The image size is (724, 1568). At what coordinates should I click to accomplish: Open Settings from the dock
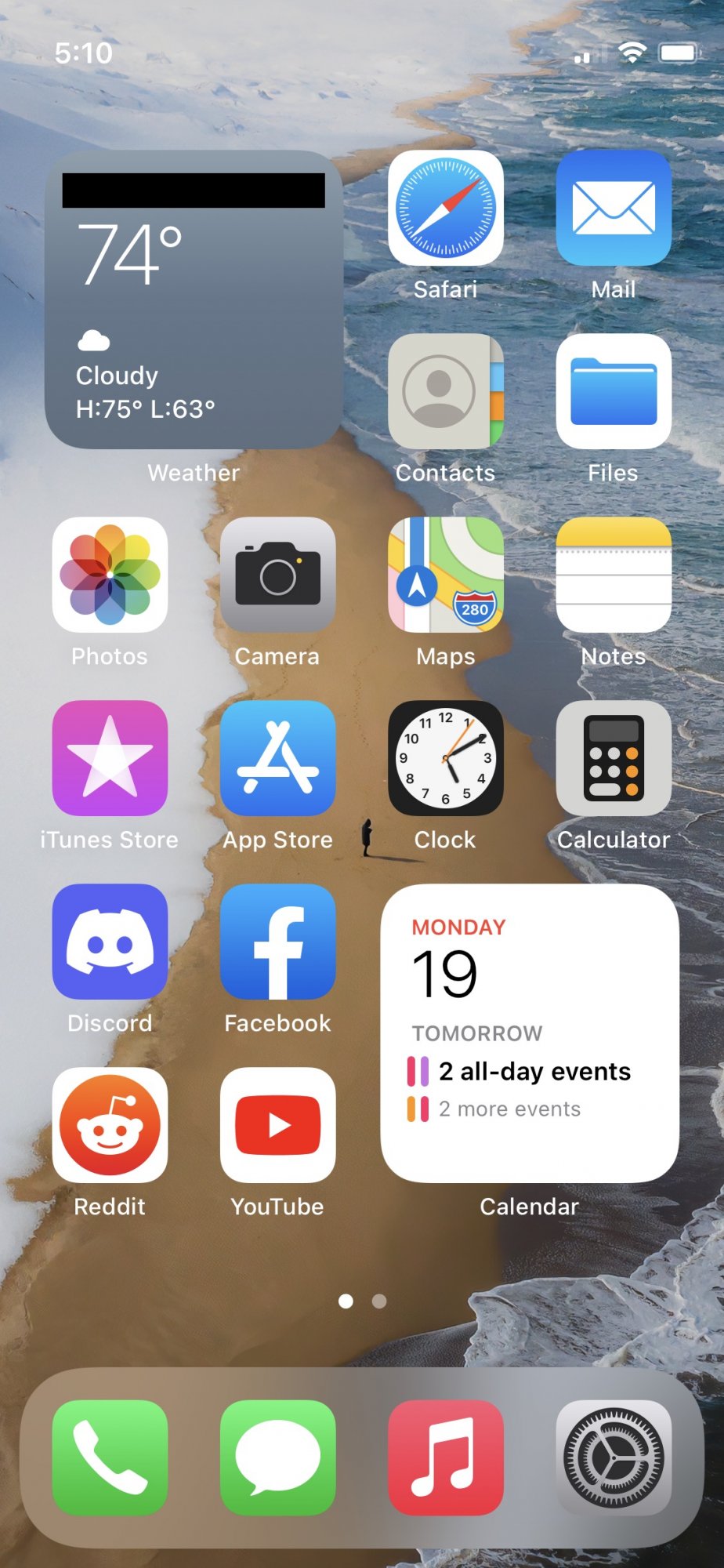point(614,1457)
